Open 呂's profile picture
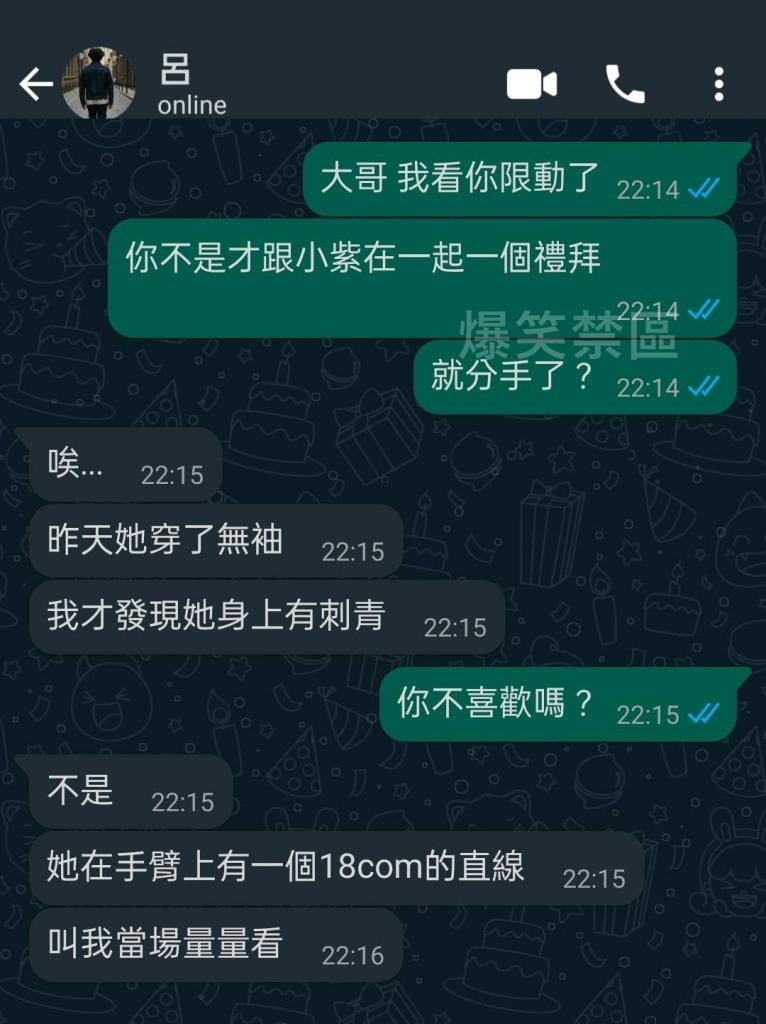The image size is (766, 1024). pyautogui.click(x=98, y=85)
